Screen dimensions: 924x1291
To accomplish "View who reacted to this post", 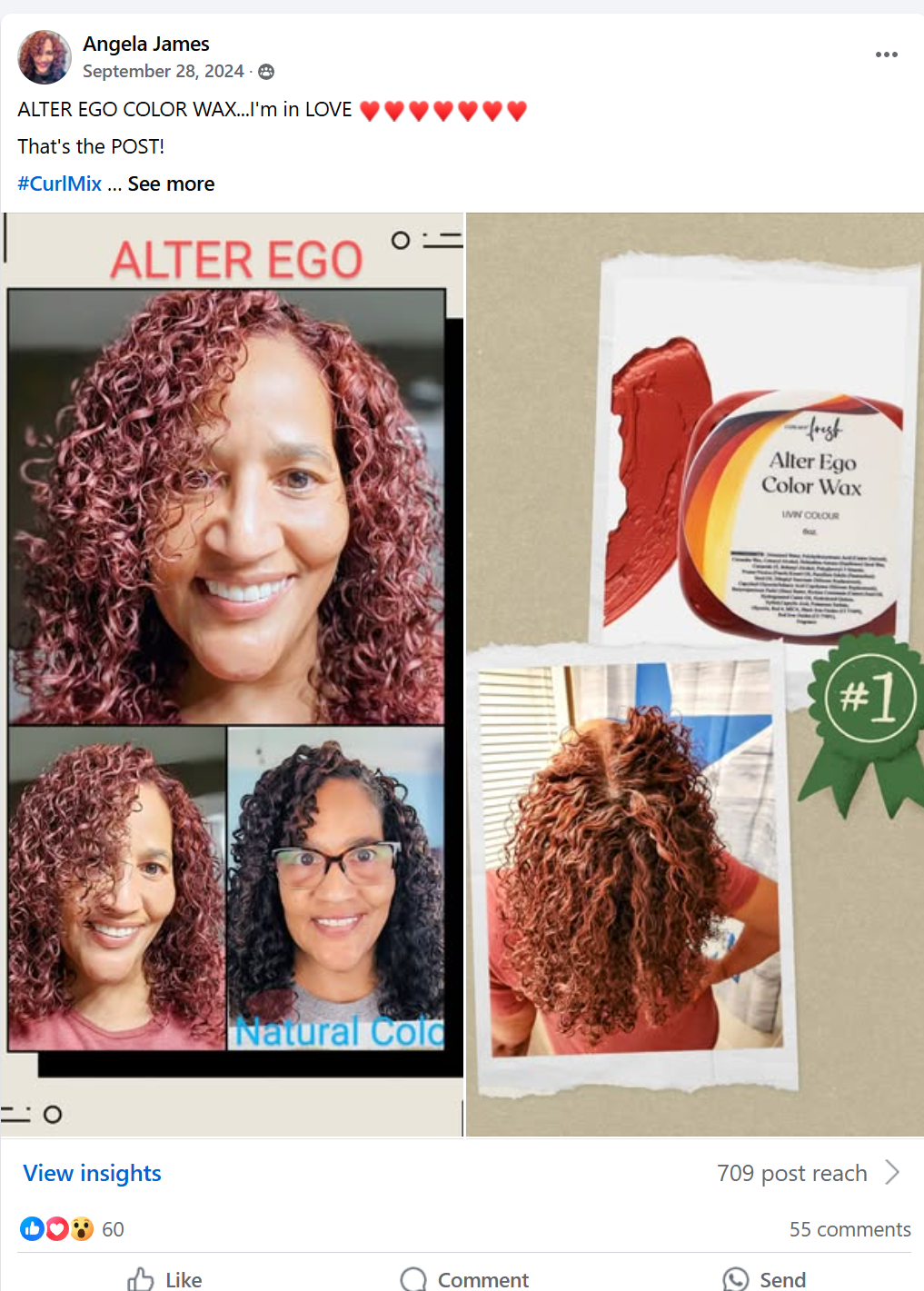I will pos(71,1229).
